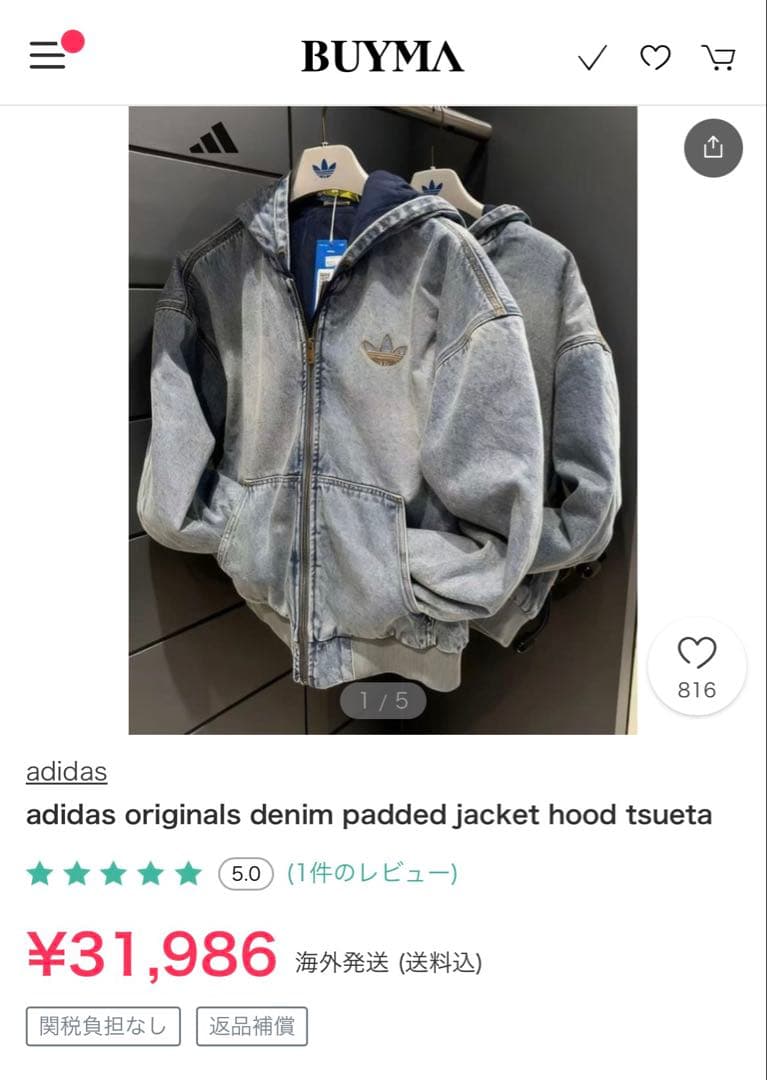Open the shopping cart
The height and width of the screenshot is (1080, 767).
point(718,58)
